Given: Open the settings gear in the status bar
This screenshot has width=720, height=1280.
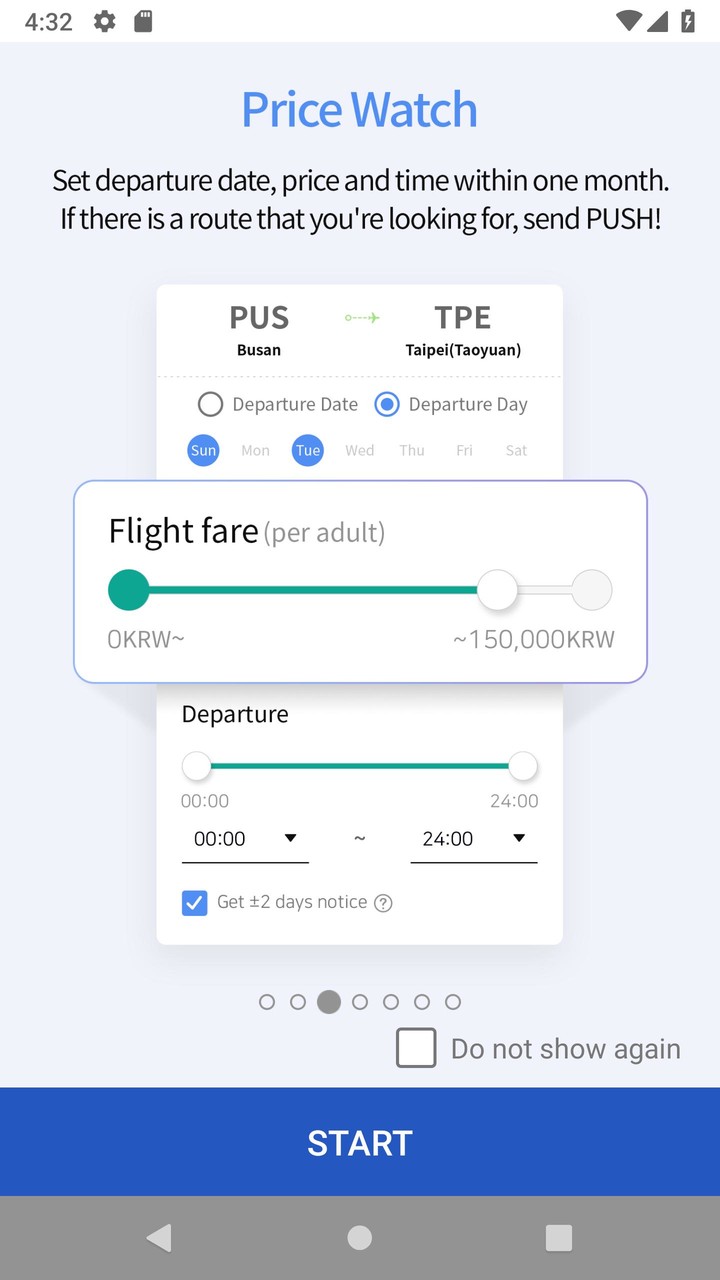Looking at the screenshot, I should click(x=104, y=20).
